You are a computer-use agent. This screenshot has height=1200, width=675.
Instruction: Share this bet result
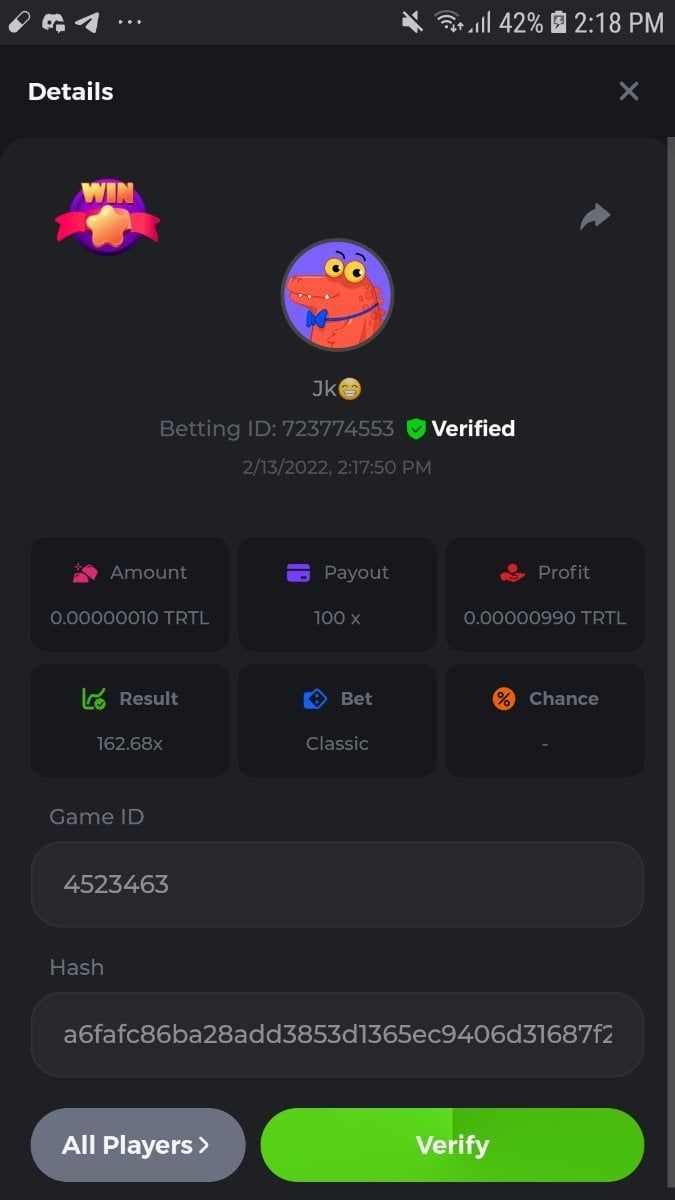tap(595, 216)
